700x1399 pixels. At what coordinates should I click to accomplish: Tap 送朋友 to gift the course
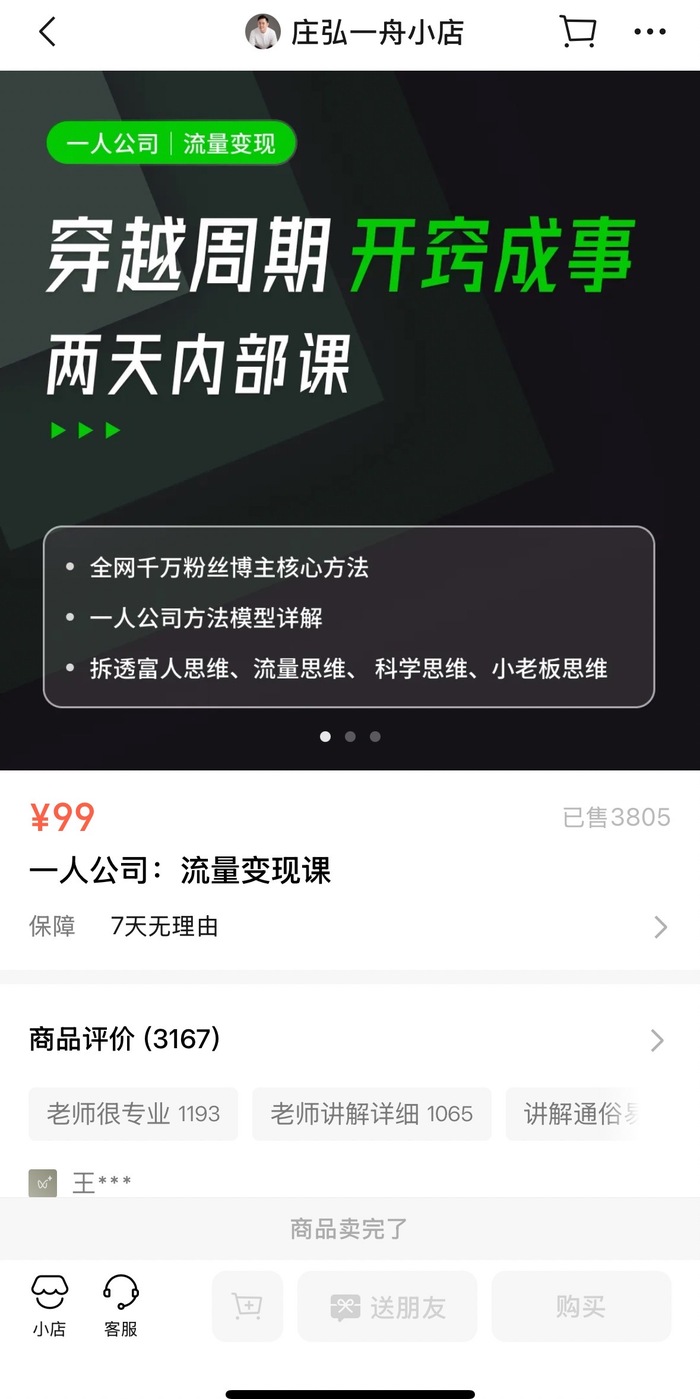point(387,1306)
